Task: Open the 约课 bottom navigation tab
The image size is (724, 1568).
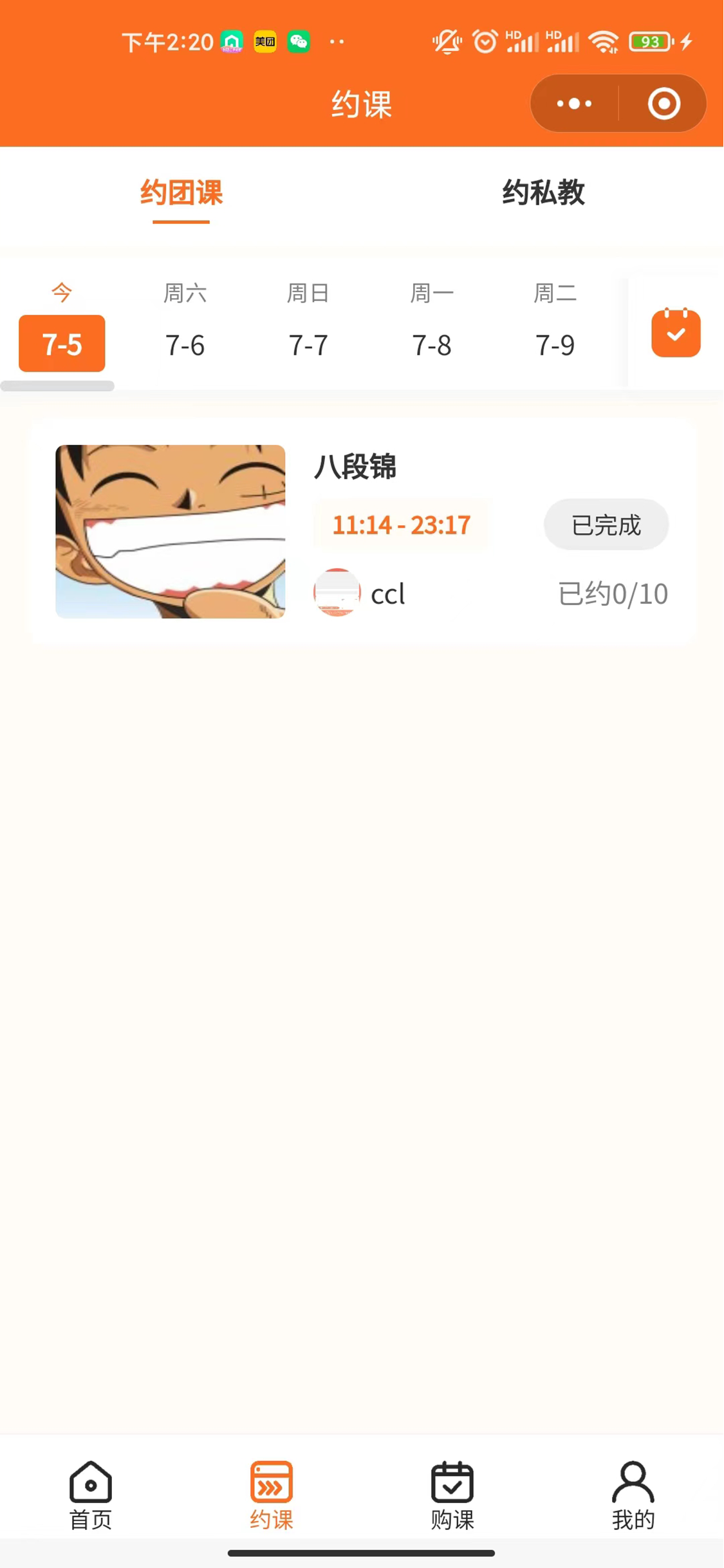Action: coord(272,1495)
